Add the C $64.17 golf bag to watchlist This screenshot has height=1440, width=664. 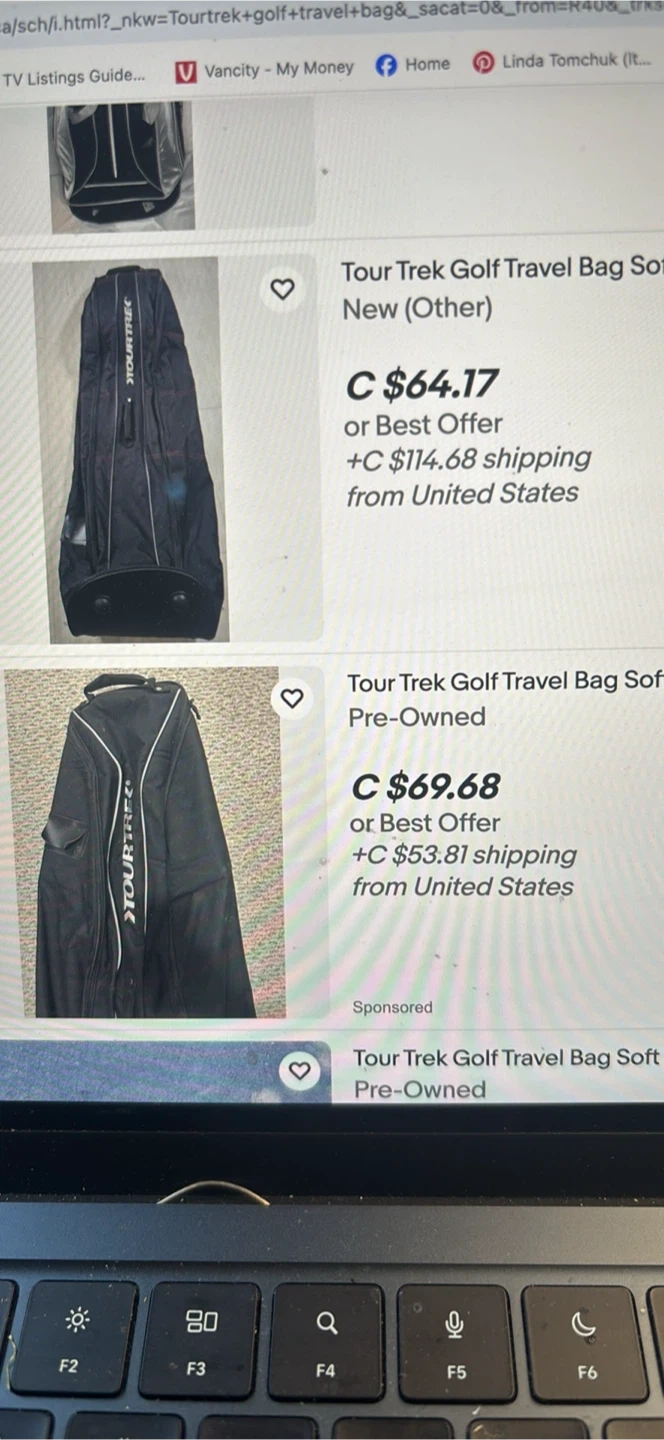coord(283,289)
